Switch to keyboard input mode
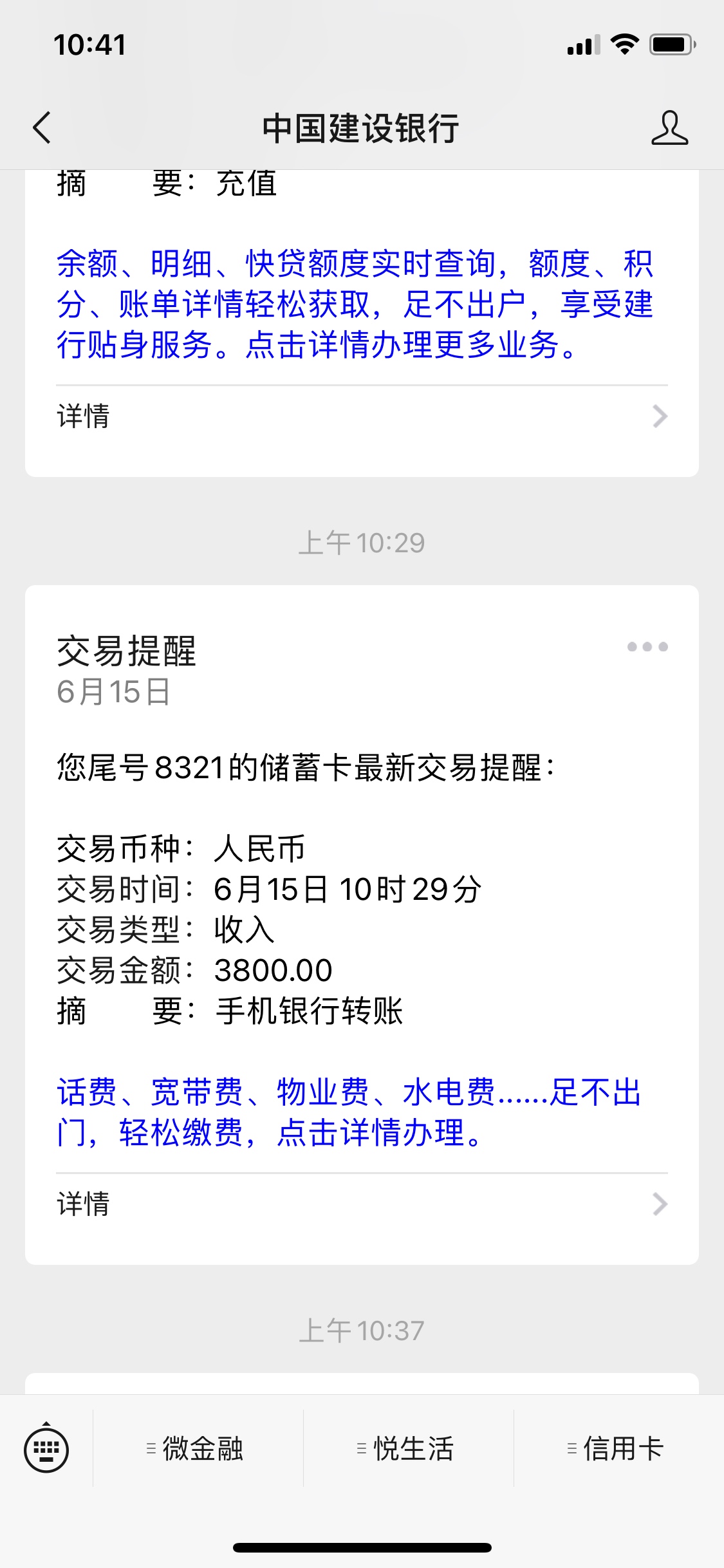Image resolution: width=724 pixels, height=1568 pixels. point(46,1449)
